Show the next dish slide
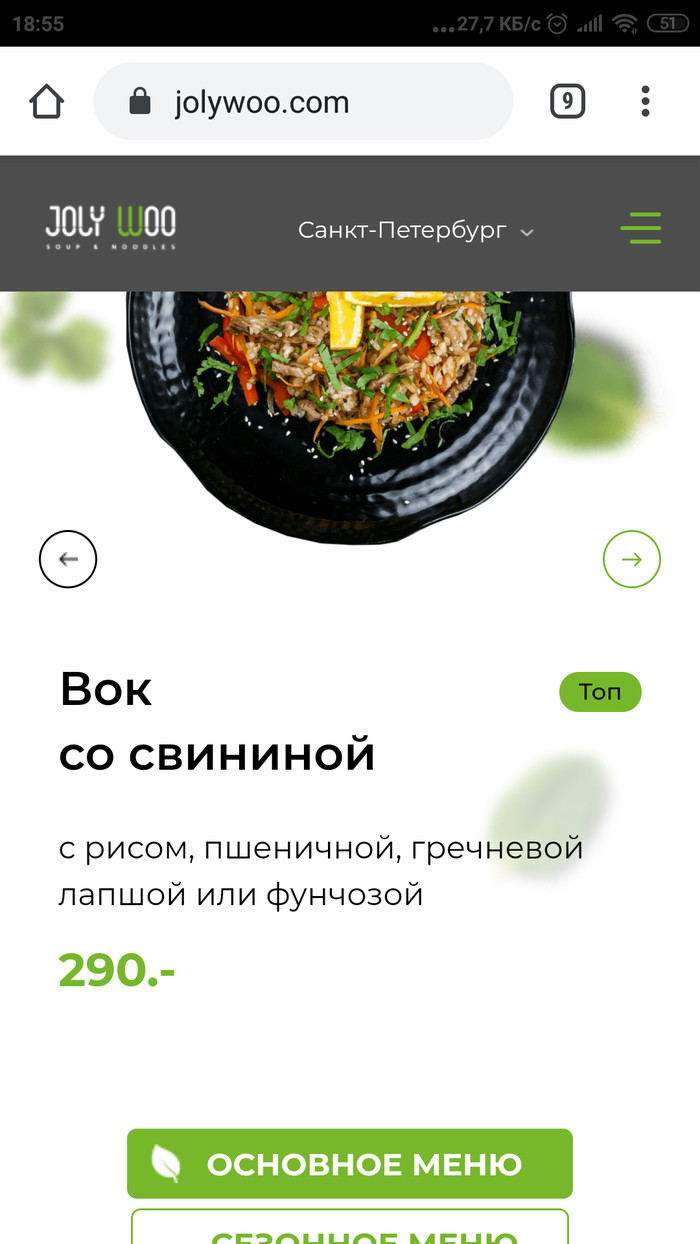Image resolution: width=700 pixels, height=1244 pixels. (631, 559)
